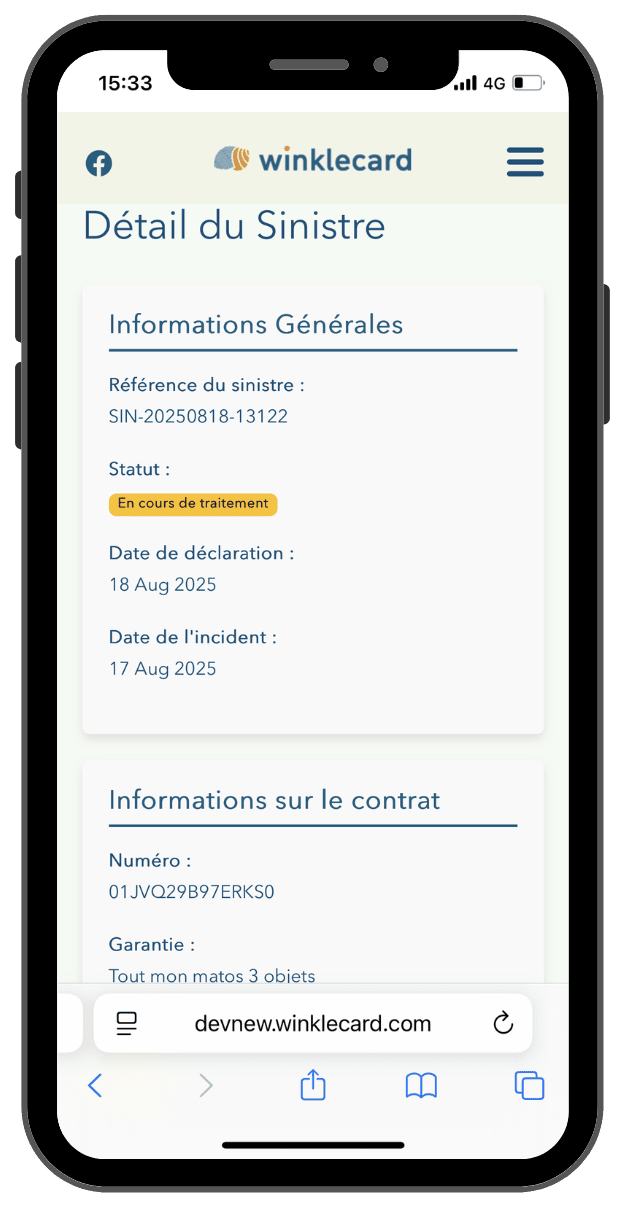Tap the winklecard logo to go home
The width and height of the screenshot is (624, 1208).
[x=312, y=160]
